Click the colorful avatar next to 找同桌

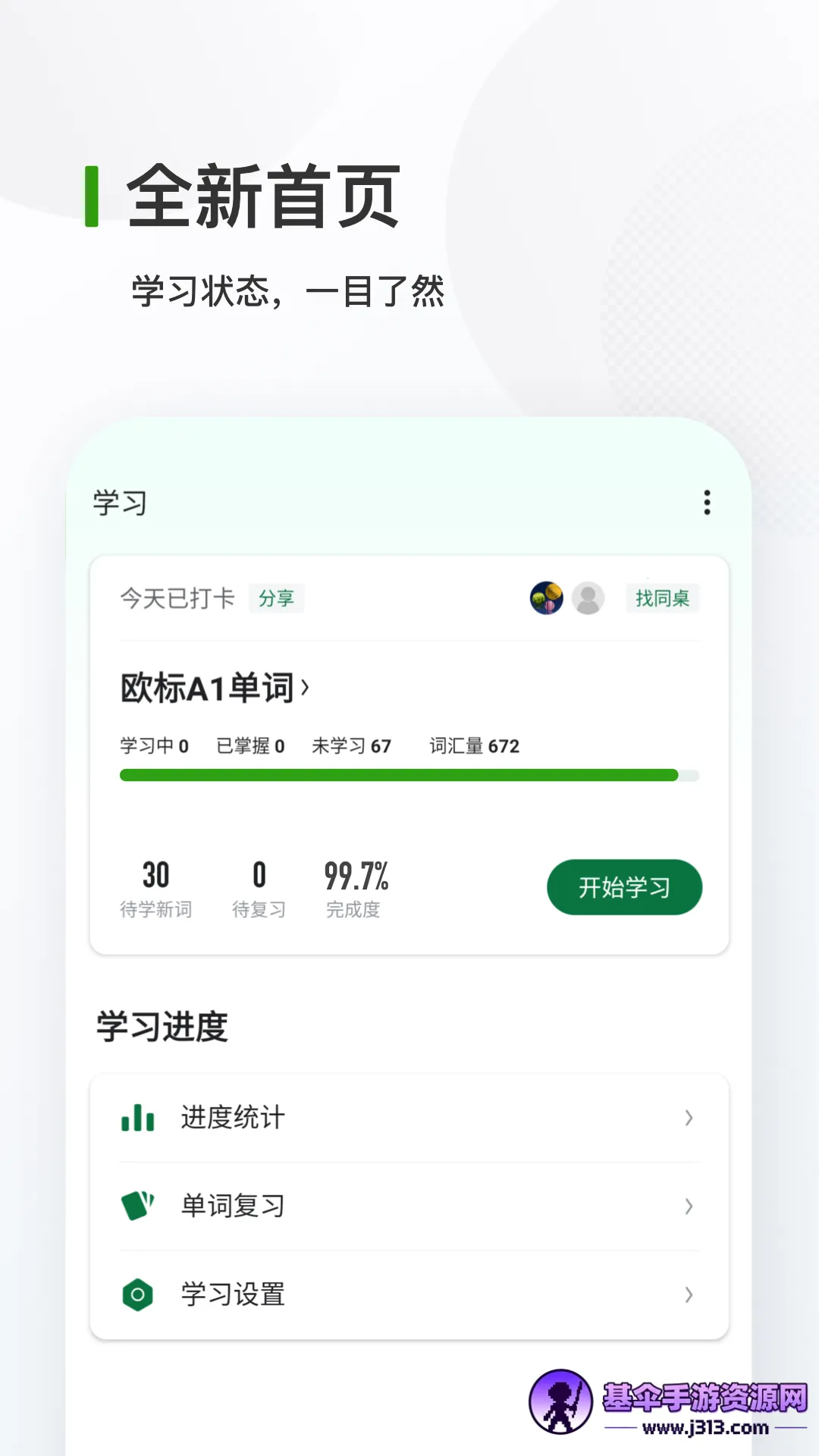click(546, 598)
